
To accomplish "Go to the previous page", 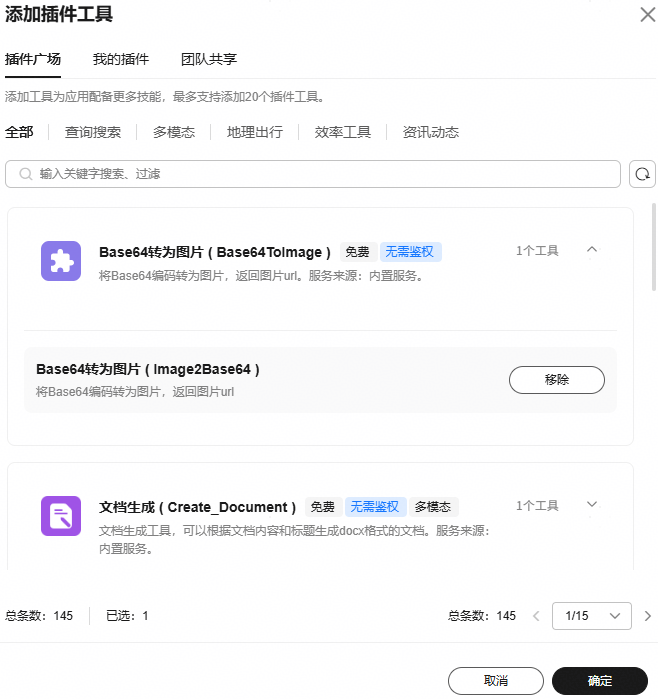I will pos(536,616).
